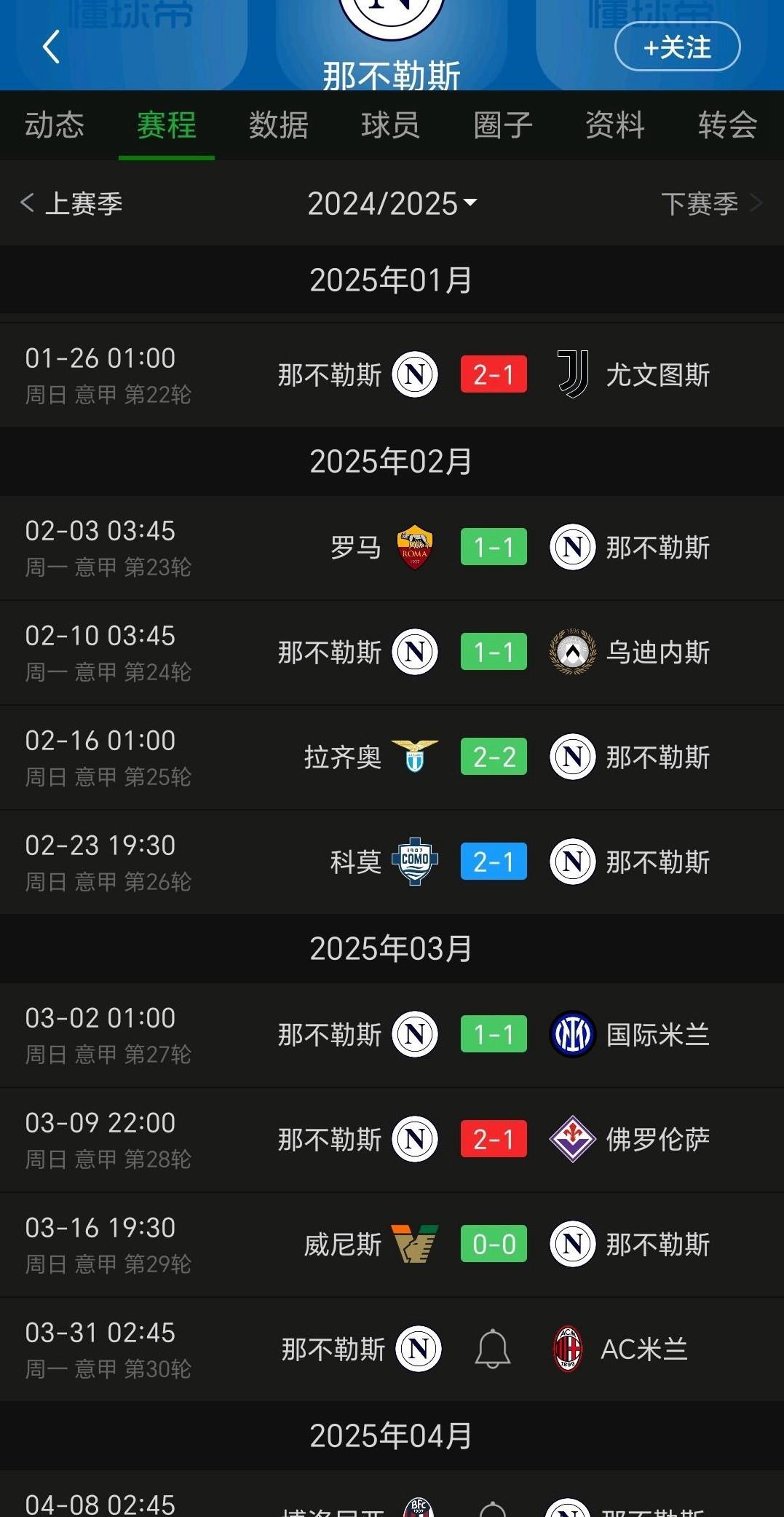The height and width of the screenshot is (1517, 784).
Task: Advance to next season with 下赛季
Action: click(x=701, y=204)
